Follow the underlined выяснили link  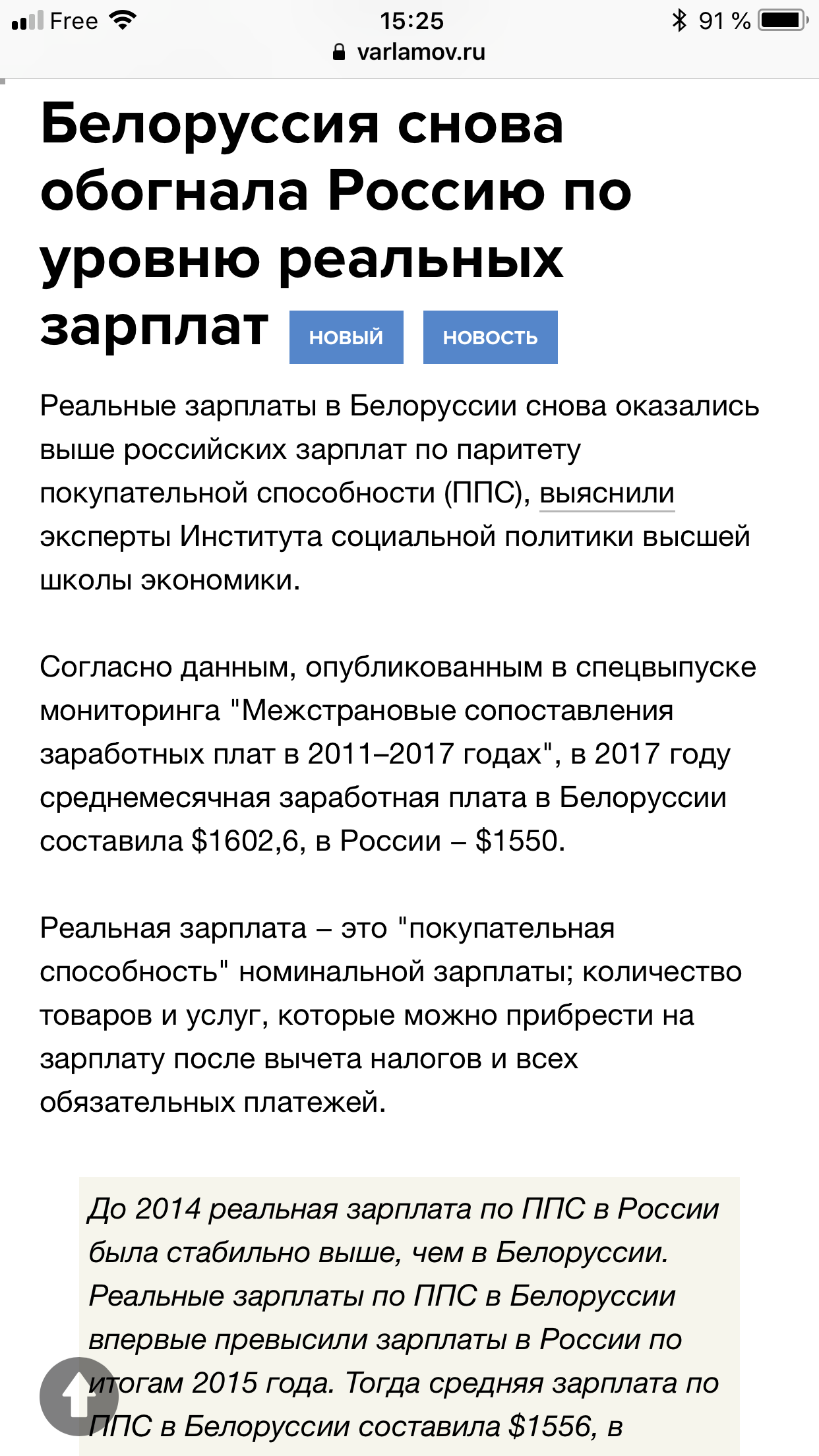pos(607,494)
